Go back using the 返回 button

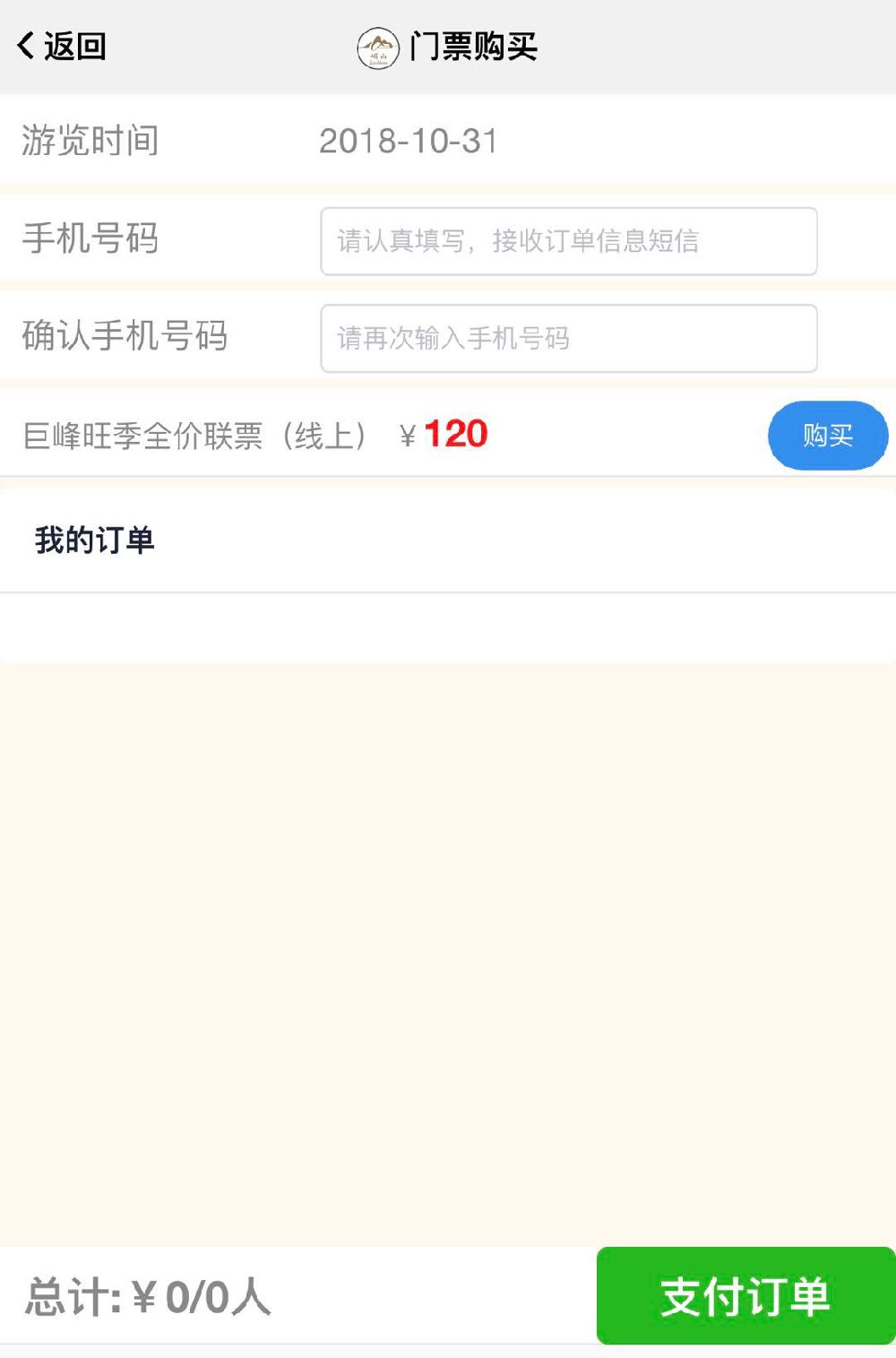point(63,47)
